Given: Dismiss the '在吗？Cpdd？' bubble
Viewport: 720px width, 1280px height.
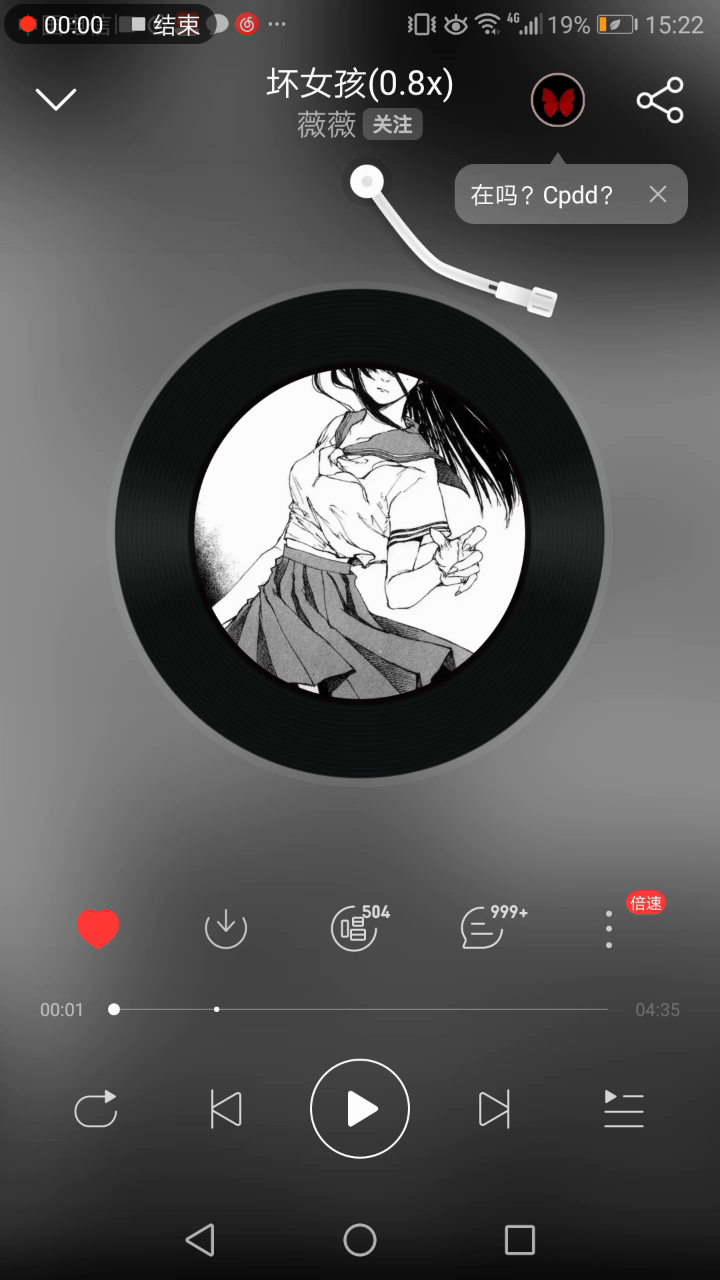Looking at the screenshot, I should click(657, 194).
